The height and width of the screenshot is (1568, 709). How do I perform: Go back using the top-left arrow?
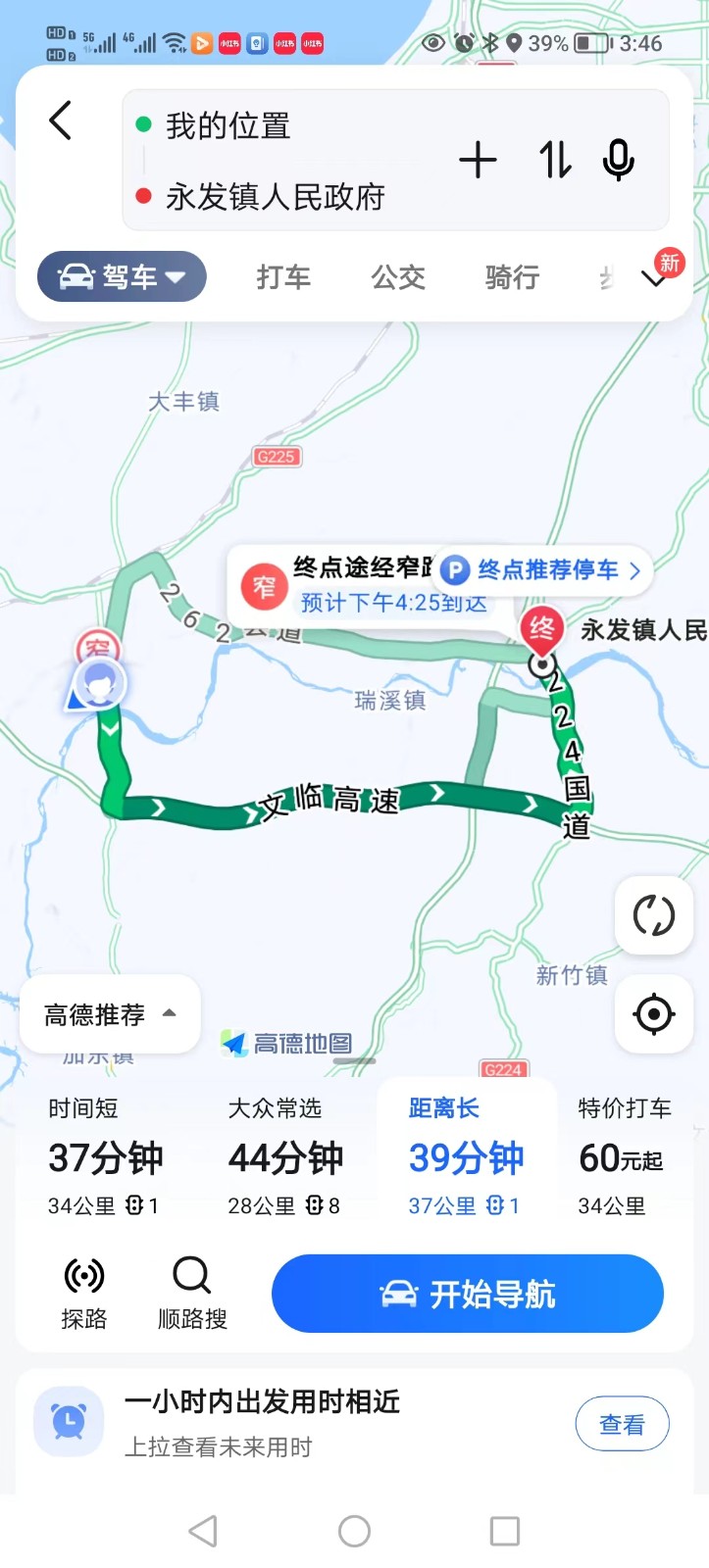pyautogui.click(x=61, y=122)
